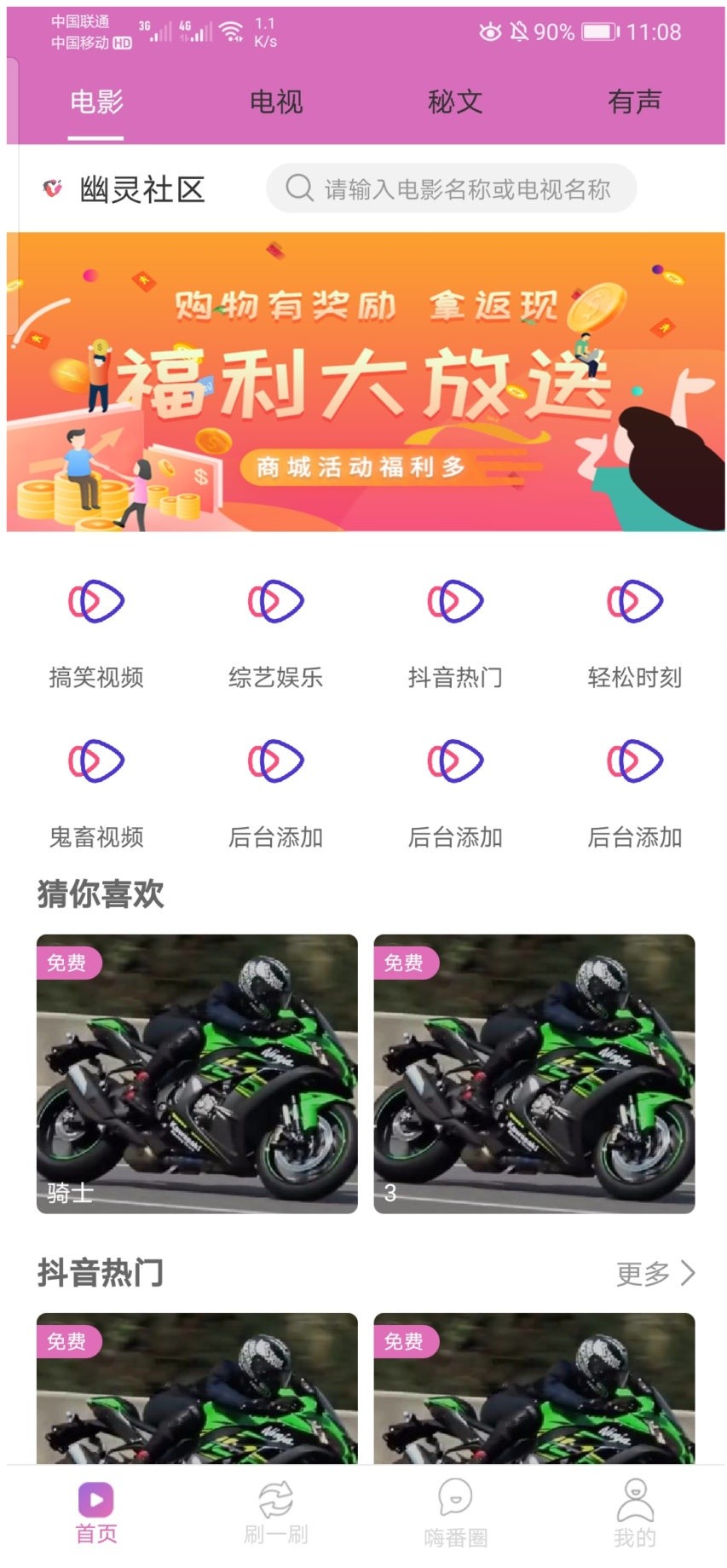Go to the 嗨番圈 tab
The image size is (727, 1568).
(x=456, y=1513)
